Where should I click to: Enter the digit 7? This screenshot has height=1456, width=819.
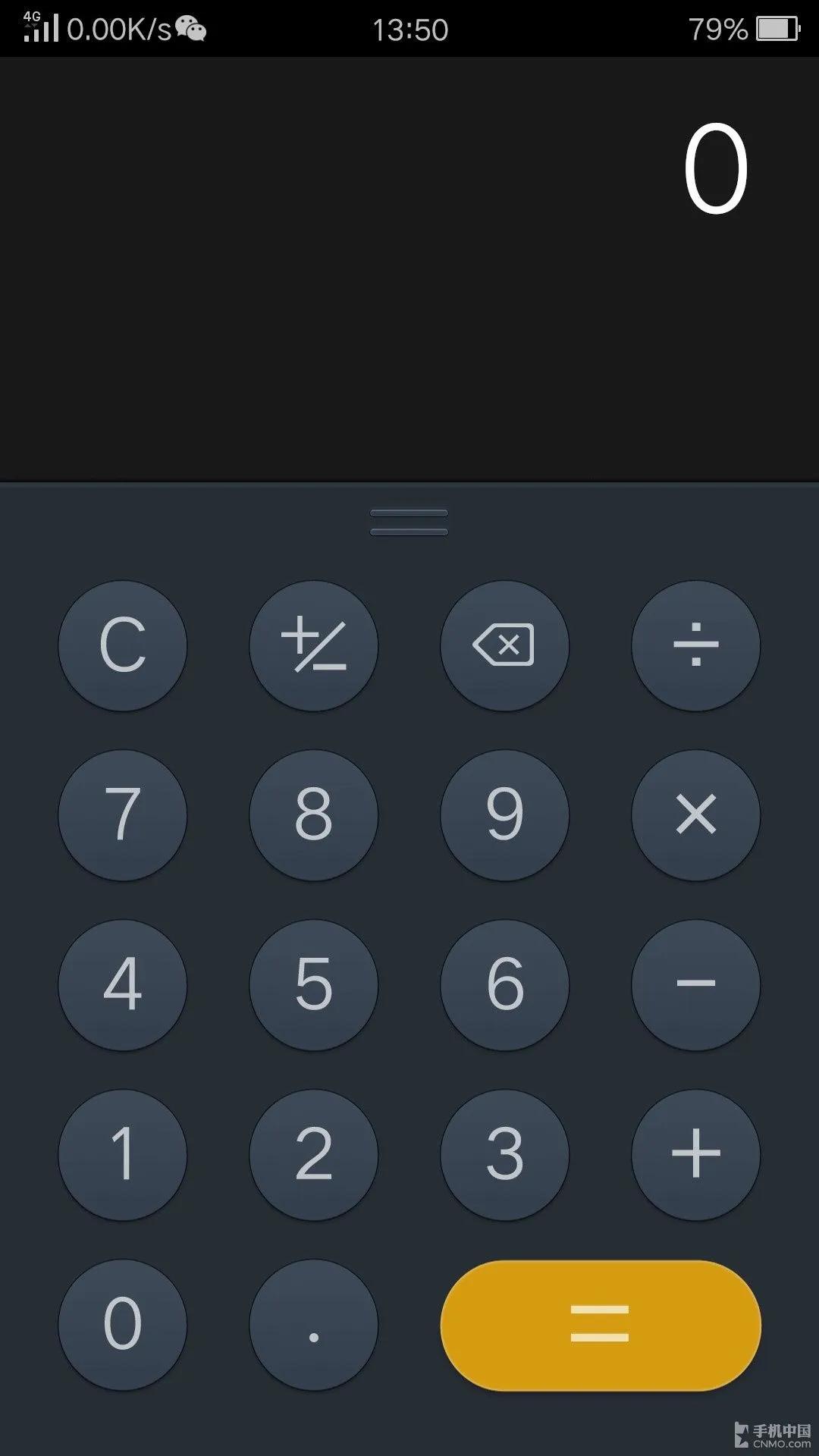(x=123, y=814)
